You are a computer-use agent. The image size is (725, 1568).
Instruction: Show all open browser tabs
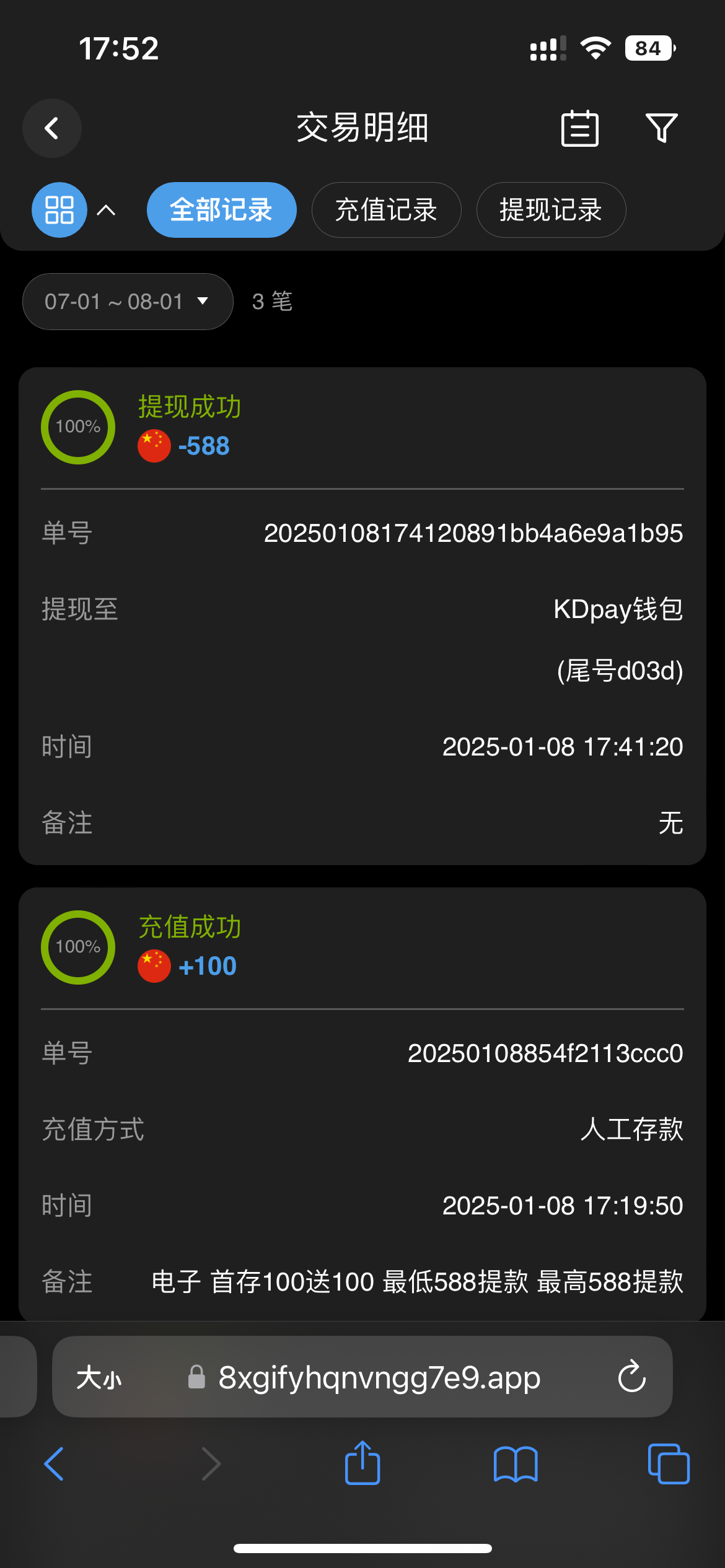coord(669,1464)
